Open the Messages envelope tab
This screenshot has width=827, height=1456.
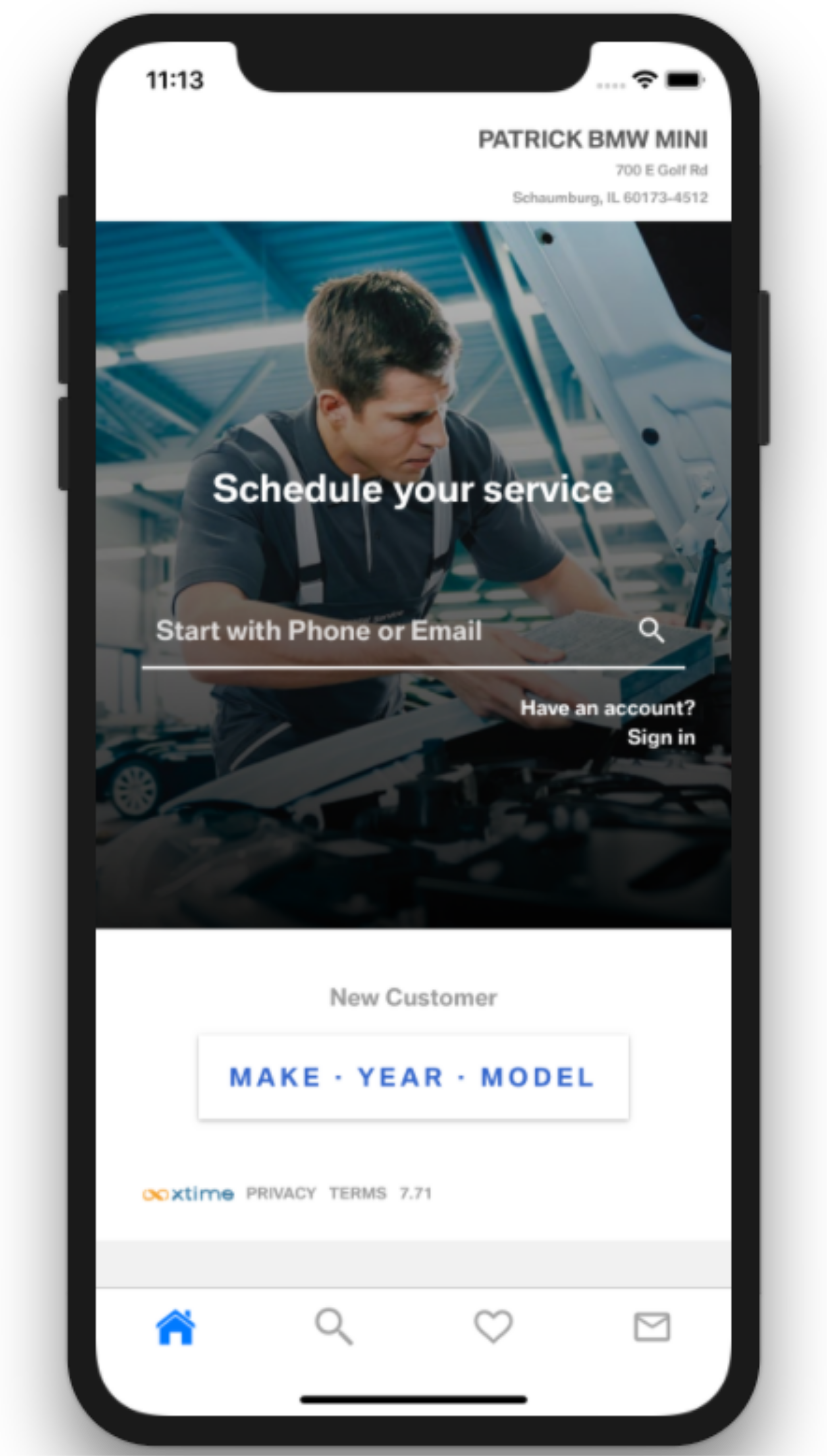(x=652, y=1327)
